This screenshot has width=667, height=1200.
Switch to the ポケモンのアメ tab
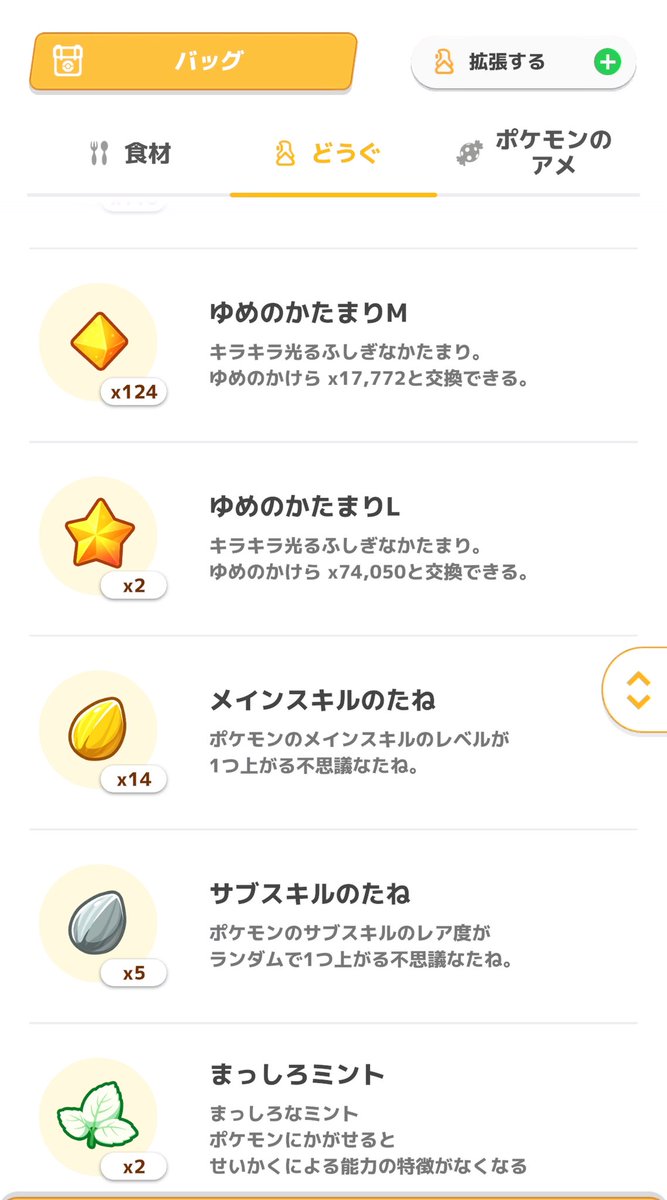tap(534, 152)
